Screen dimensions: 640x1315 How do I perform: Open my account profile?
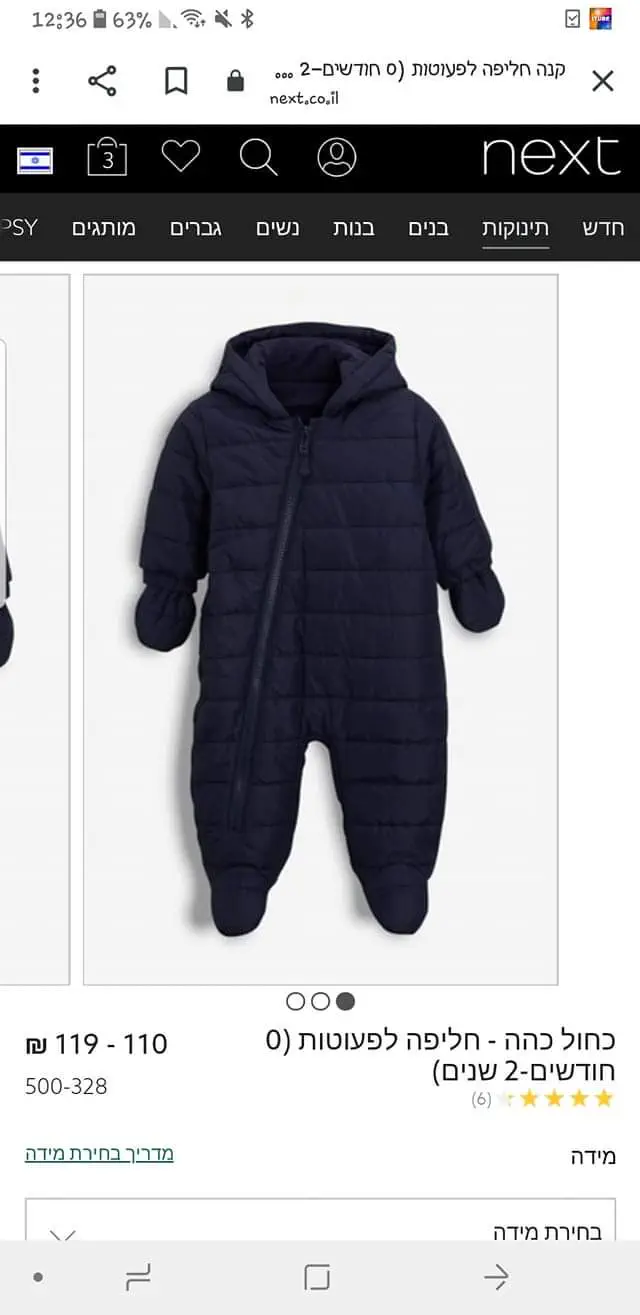coord(337,157)
